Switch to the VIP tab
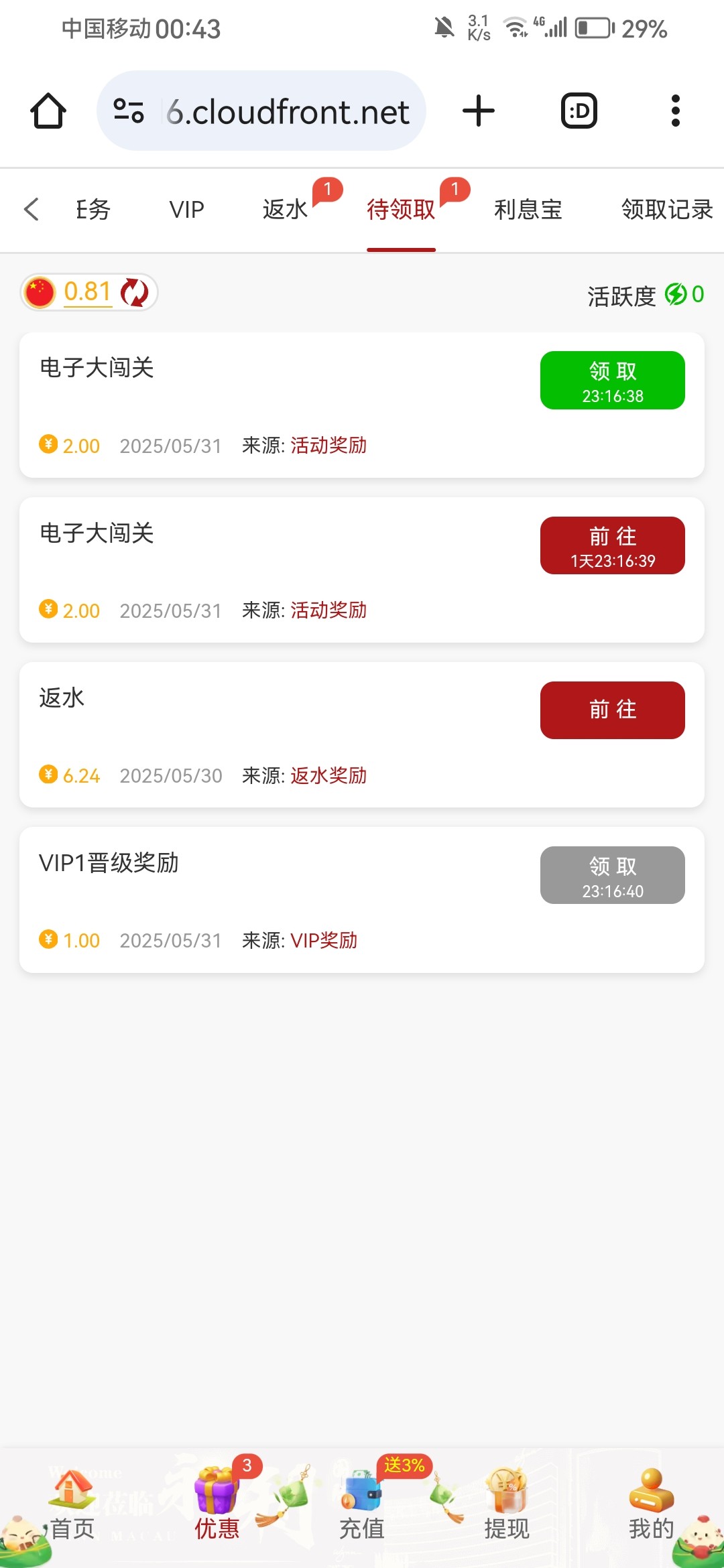The height and width of the screenshot is (1568, 724). click(x=186, y=210)
